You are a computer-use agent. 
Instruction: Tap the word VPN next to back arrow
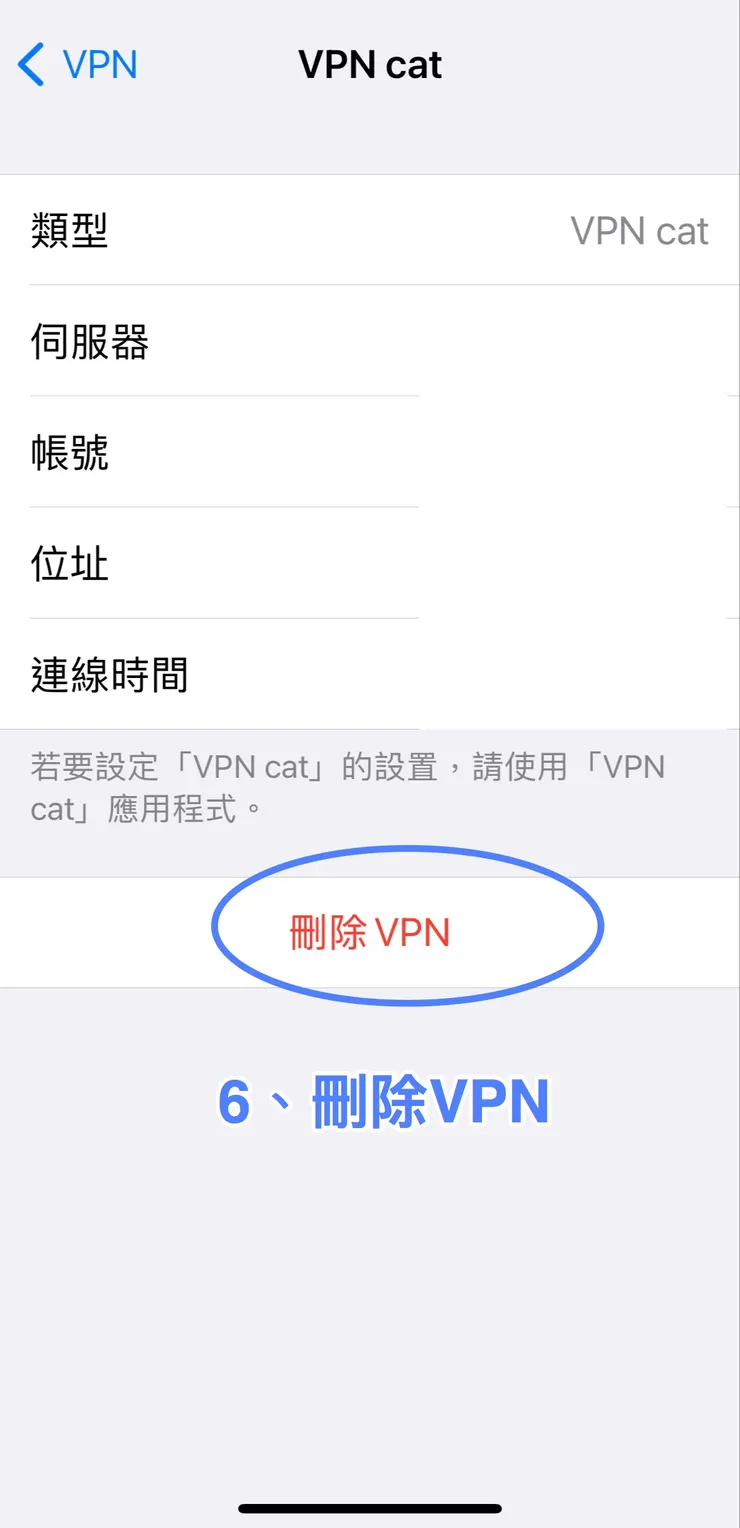point(103,64)
